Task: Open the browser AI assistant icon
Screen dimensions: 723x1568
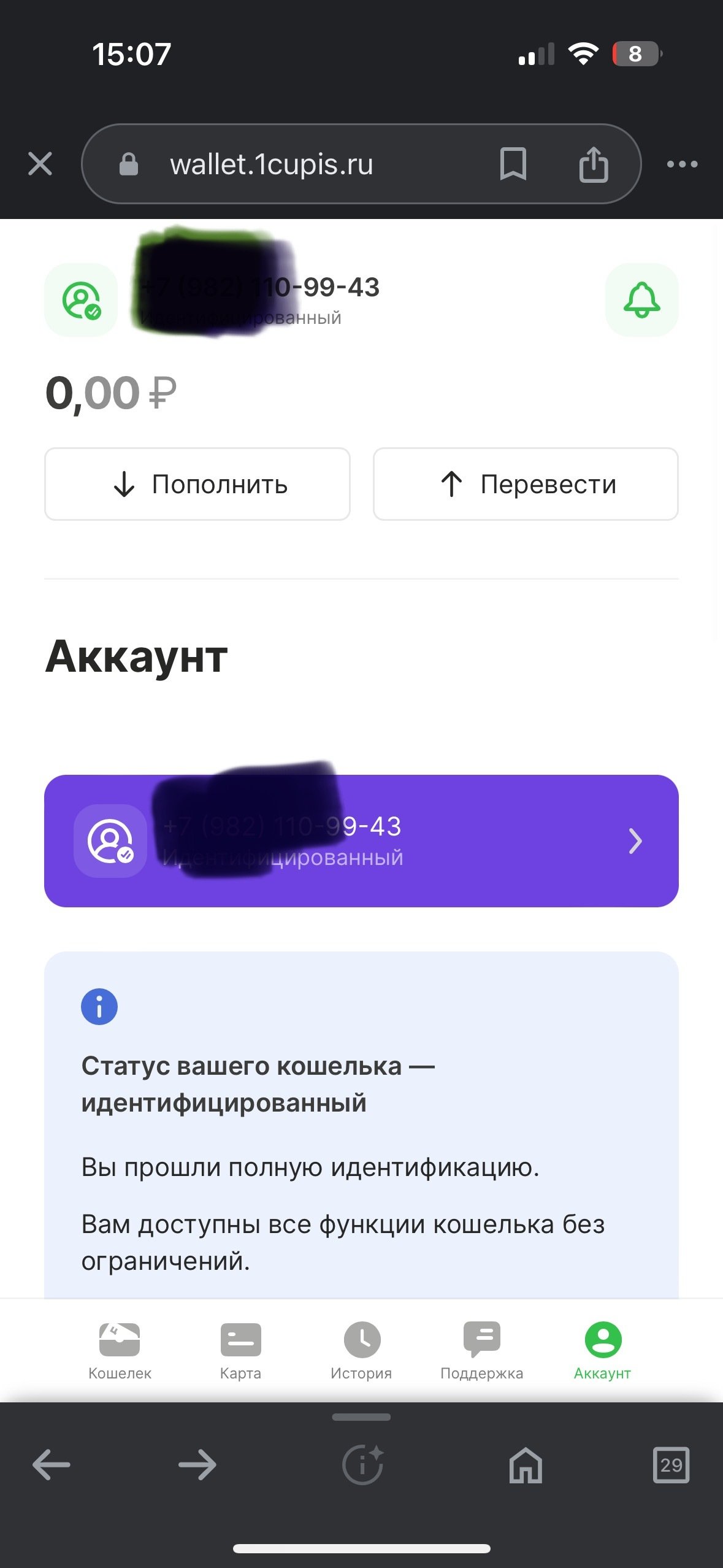Action: 362,1465
